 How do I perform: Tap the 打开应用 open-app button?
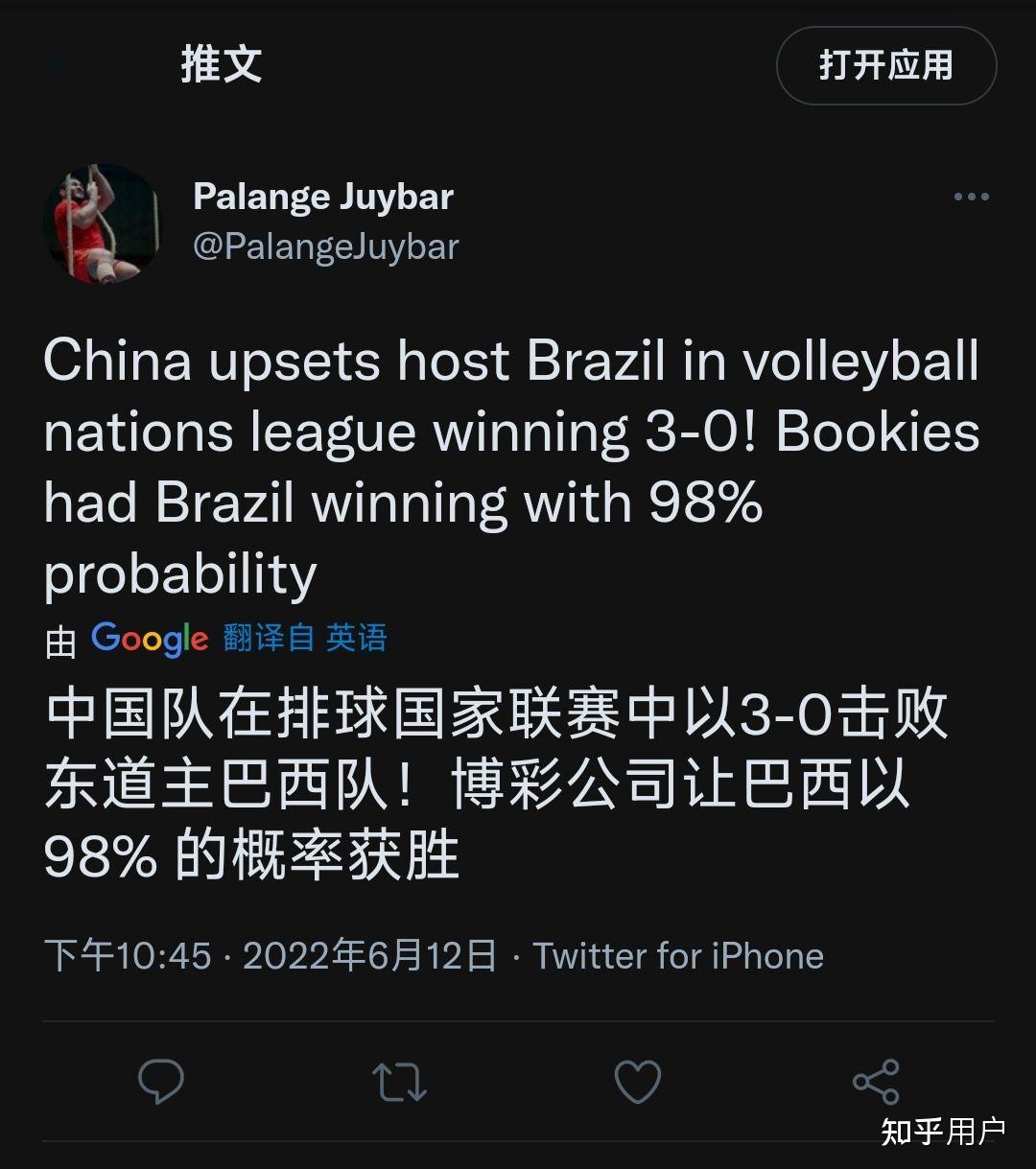point(885,65)
